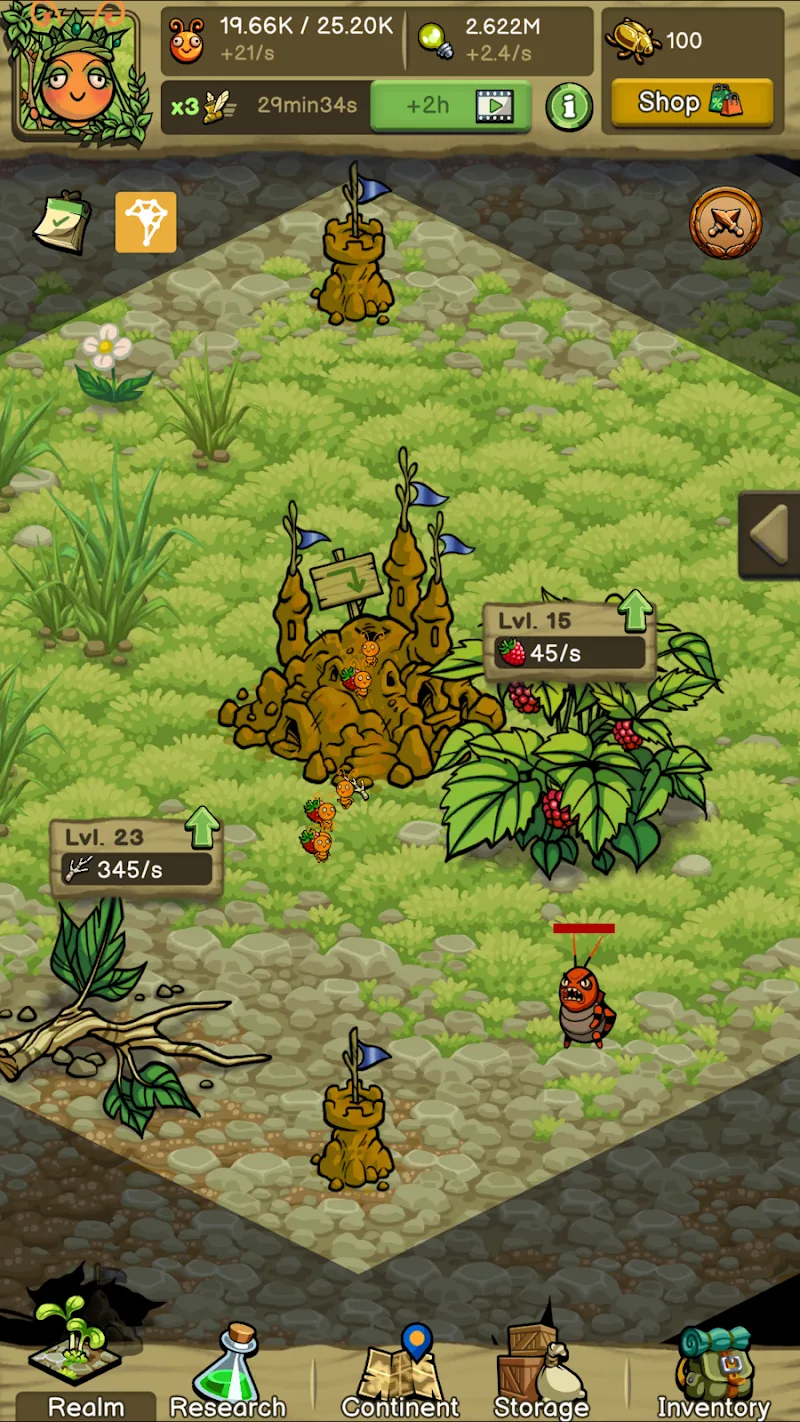The image size is (800, 1422).
Task: Open the battle swords button
Action: point(725,222)
